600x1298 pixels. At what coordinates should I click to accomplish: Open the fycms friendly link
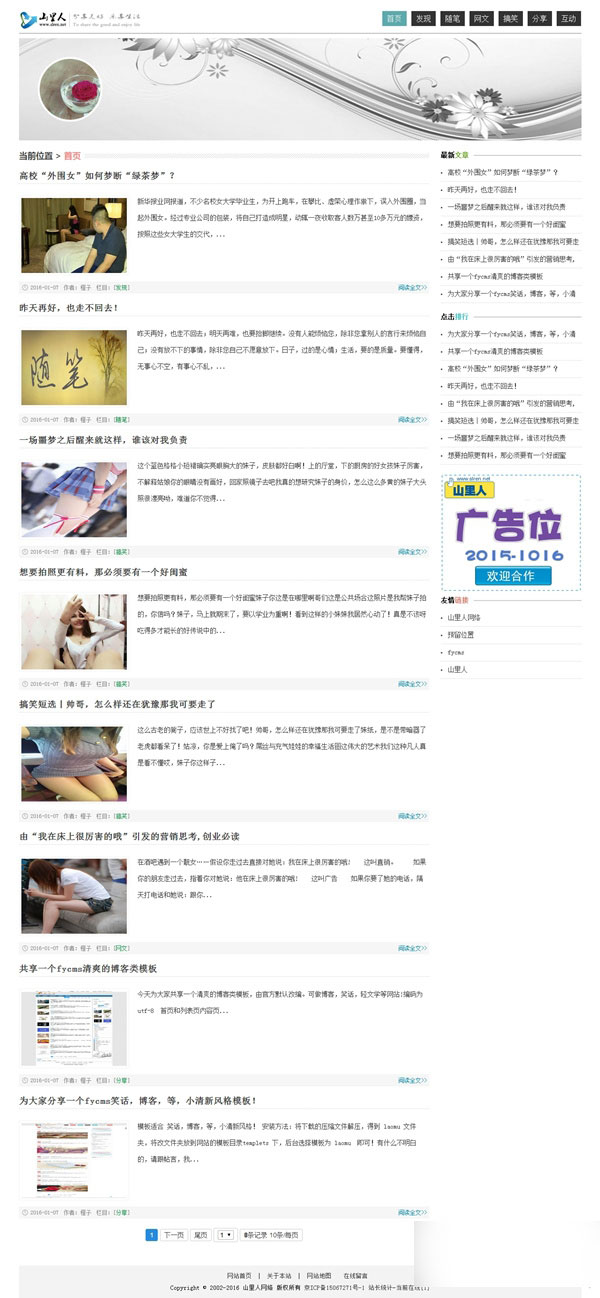[455, 652]
